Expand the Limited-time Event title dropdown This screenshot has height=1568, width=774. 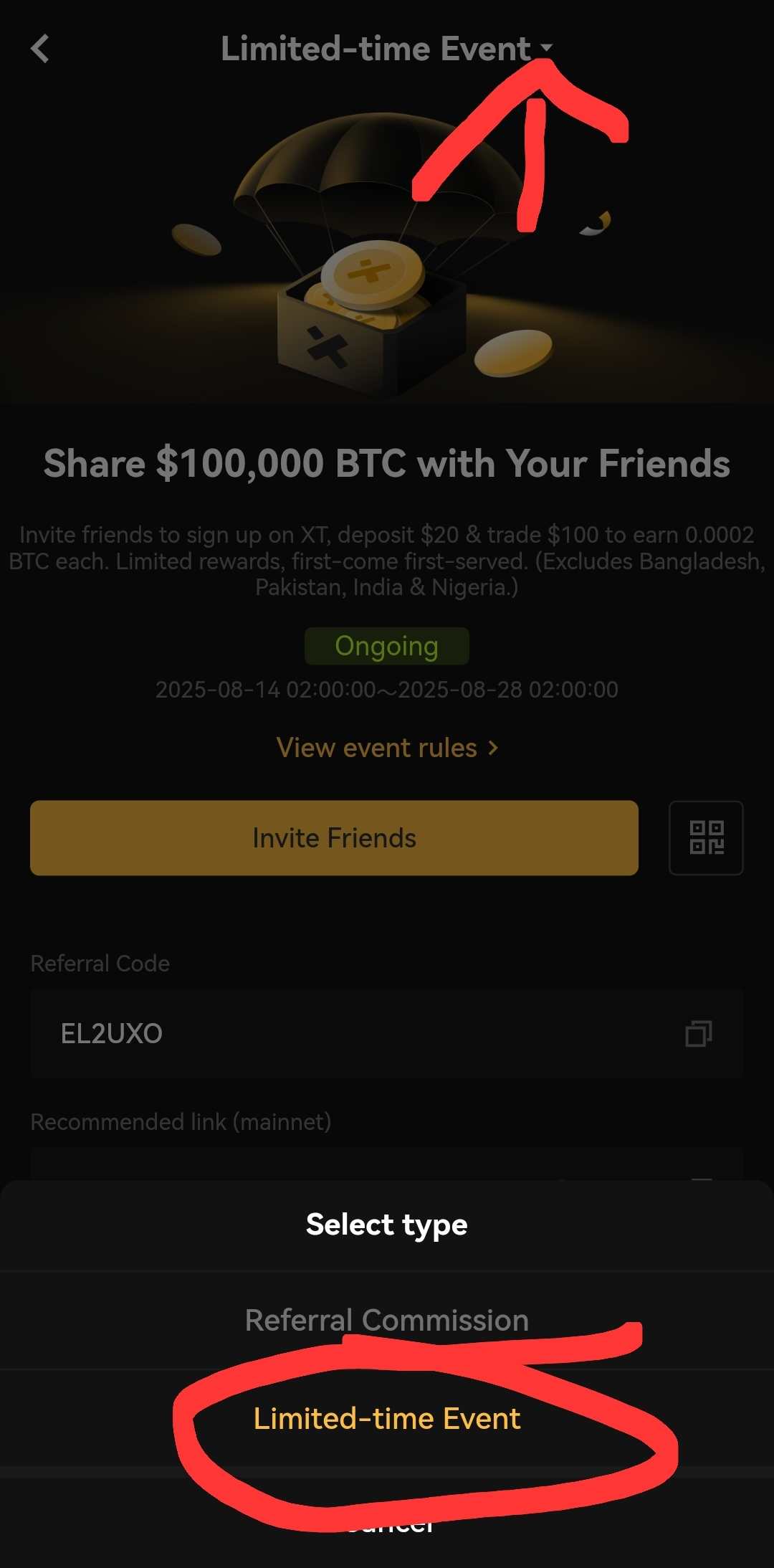point(387,49)
